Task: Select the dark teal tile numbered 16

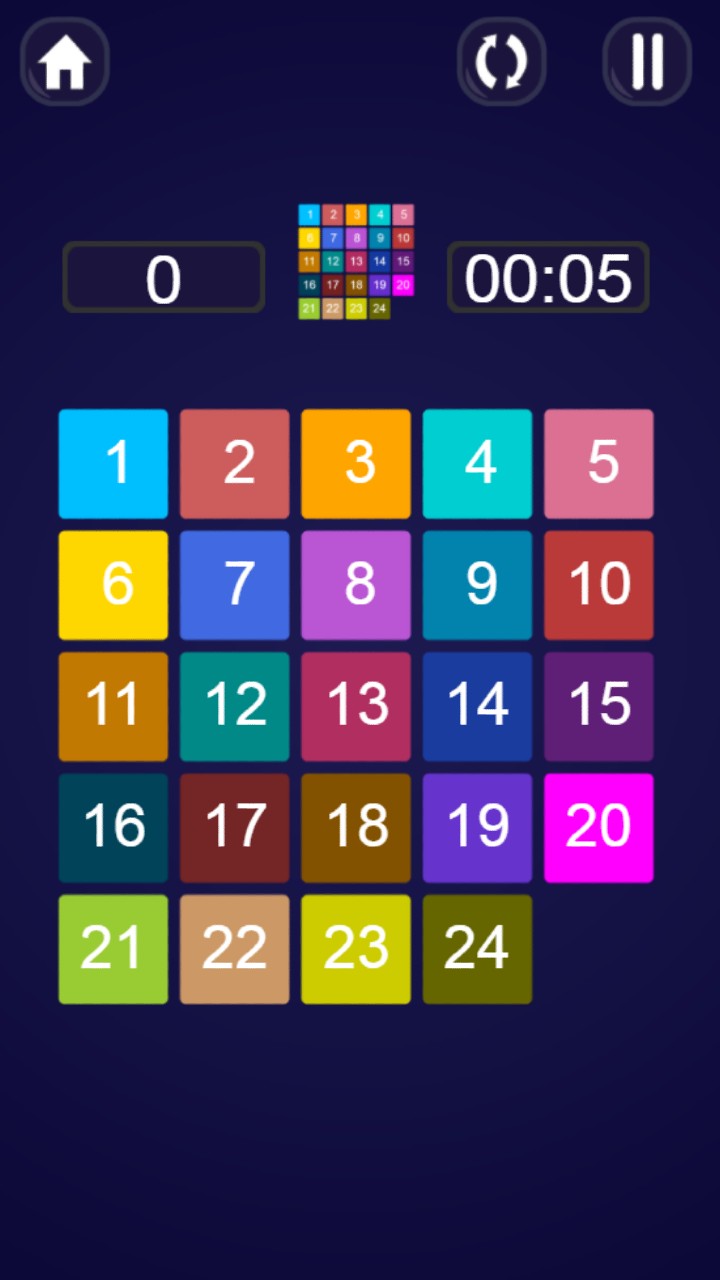Action: coord(113,828)
